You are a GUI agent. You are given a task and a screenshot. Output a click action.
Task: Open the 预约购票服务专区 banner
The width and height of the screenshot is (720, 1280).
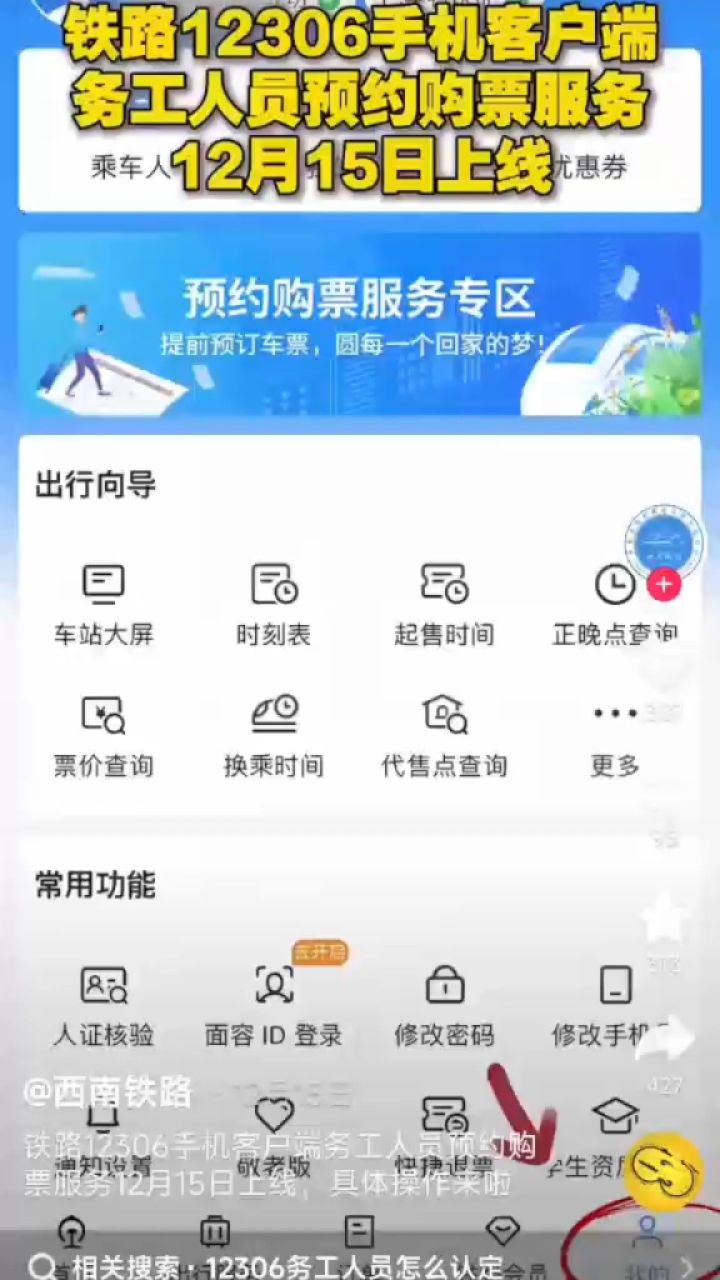[360, 322]
